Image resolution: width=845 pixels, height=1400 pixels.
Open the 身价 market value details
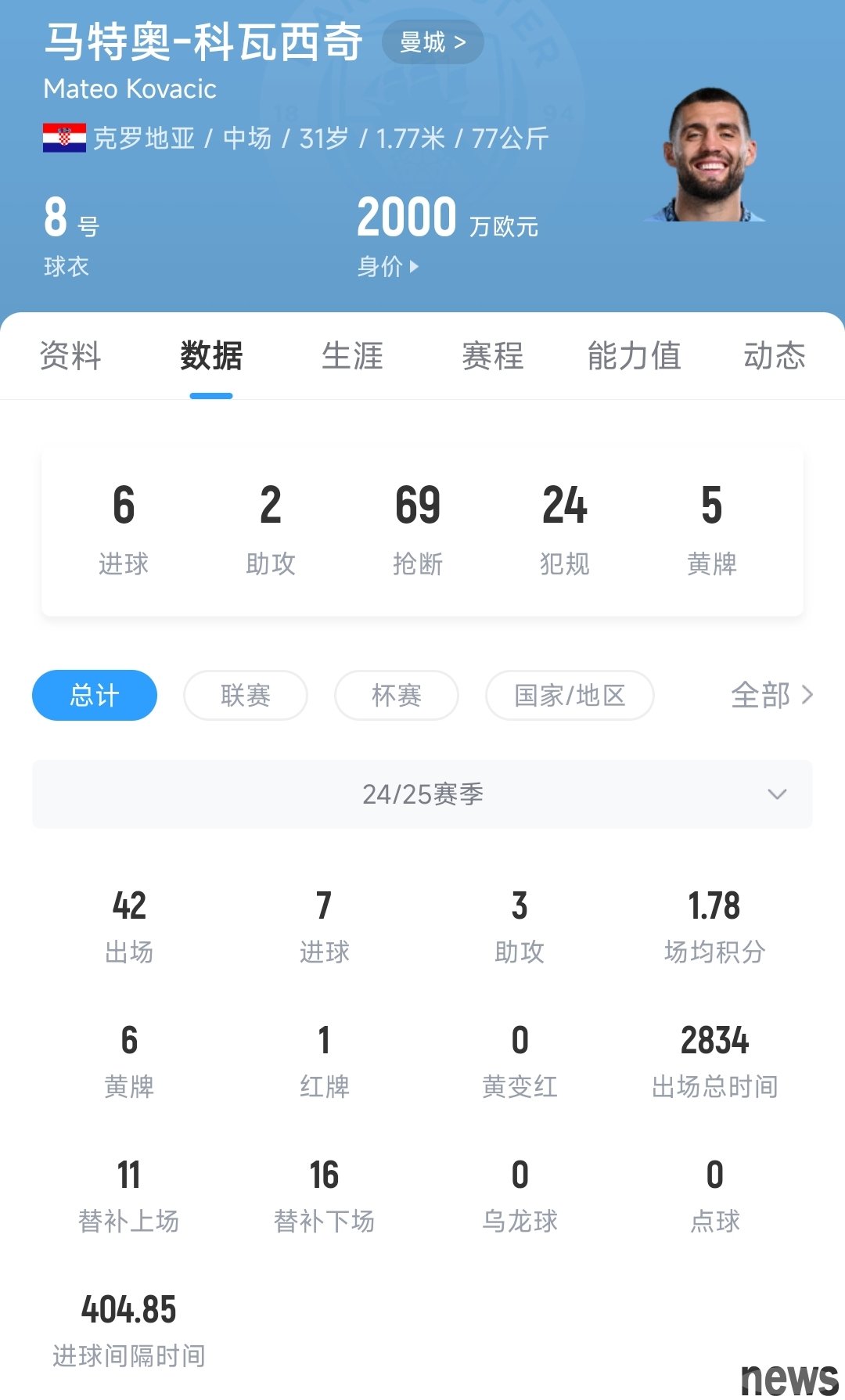388,267
